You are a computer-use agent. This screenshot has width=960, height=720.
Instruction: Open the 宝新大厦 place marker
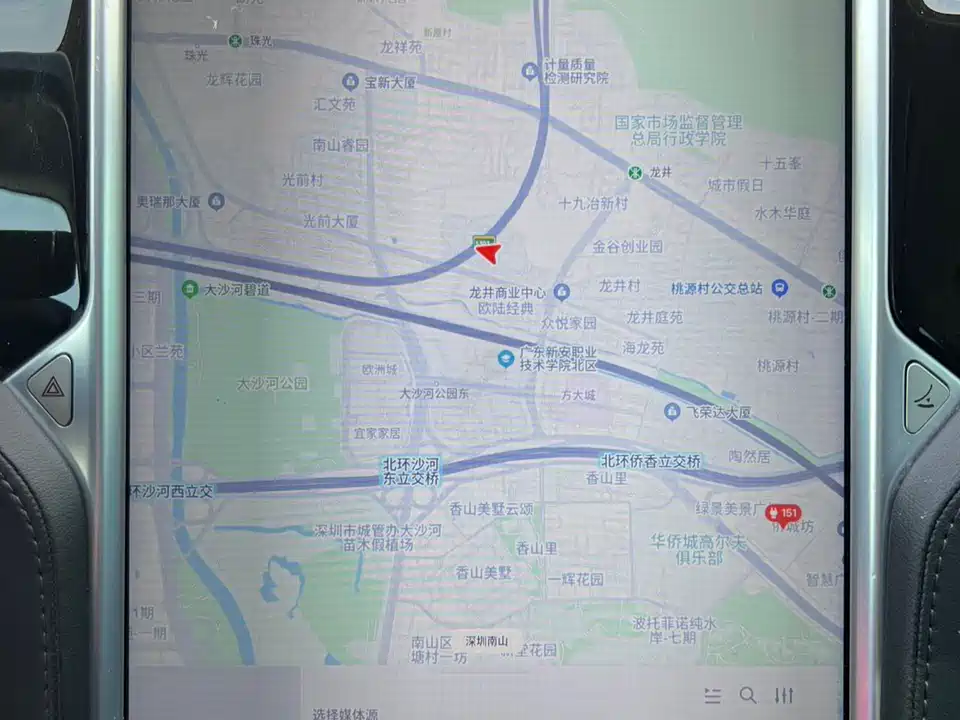(350, 82)
